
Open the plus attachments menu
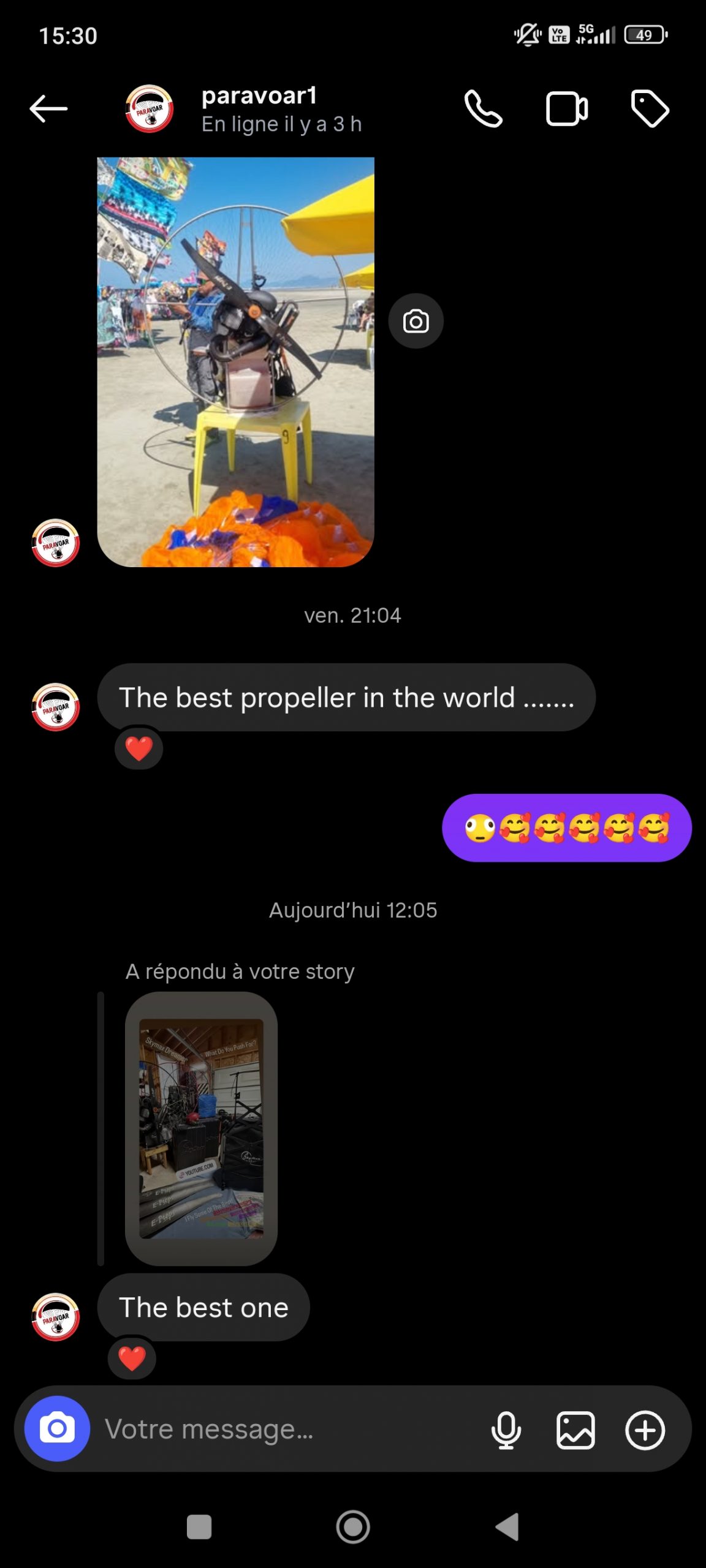pos(645,1430)
